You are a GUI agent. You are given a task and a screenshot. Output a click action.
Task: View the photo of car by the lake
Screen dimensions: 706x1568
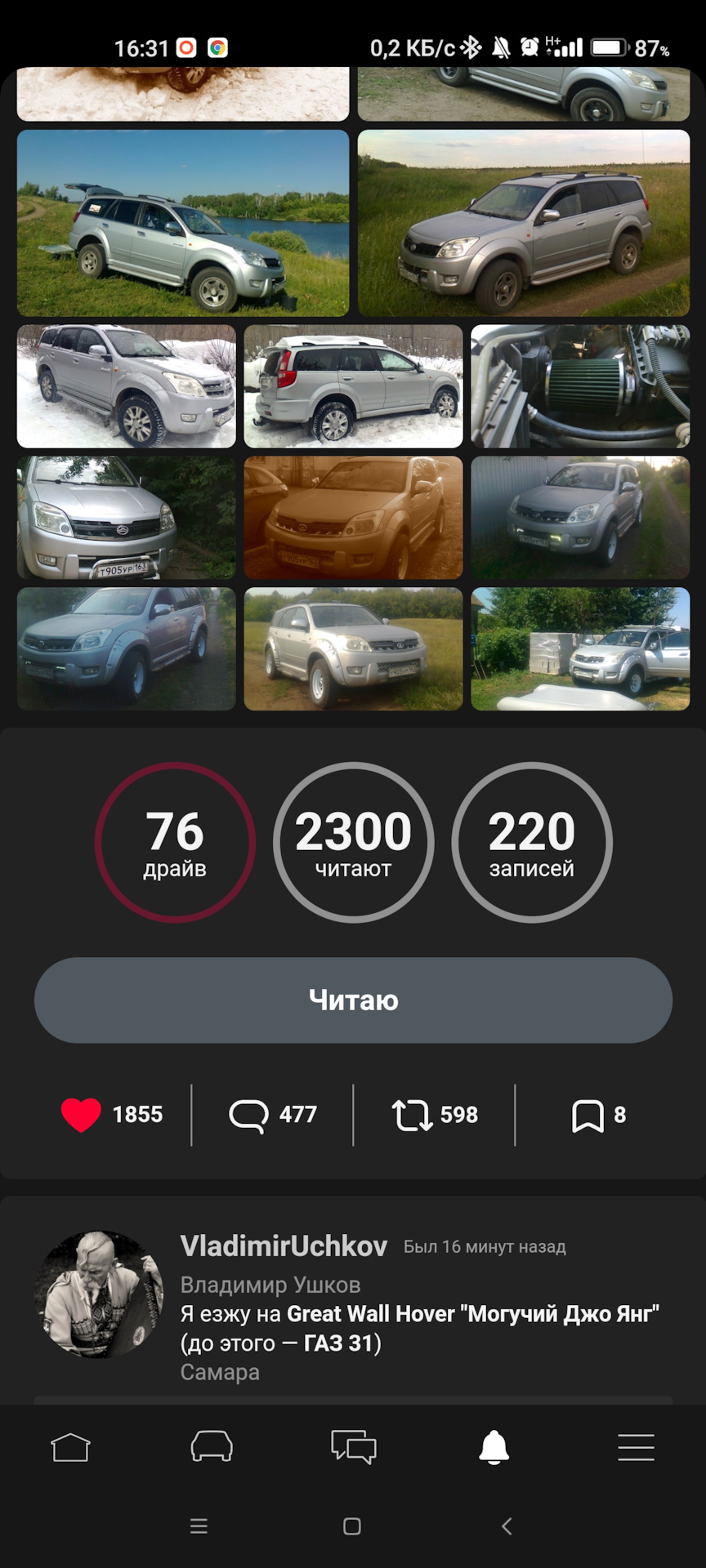(183, 223)
